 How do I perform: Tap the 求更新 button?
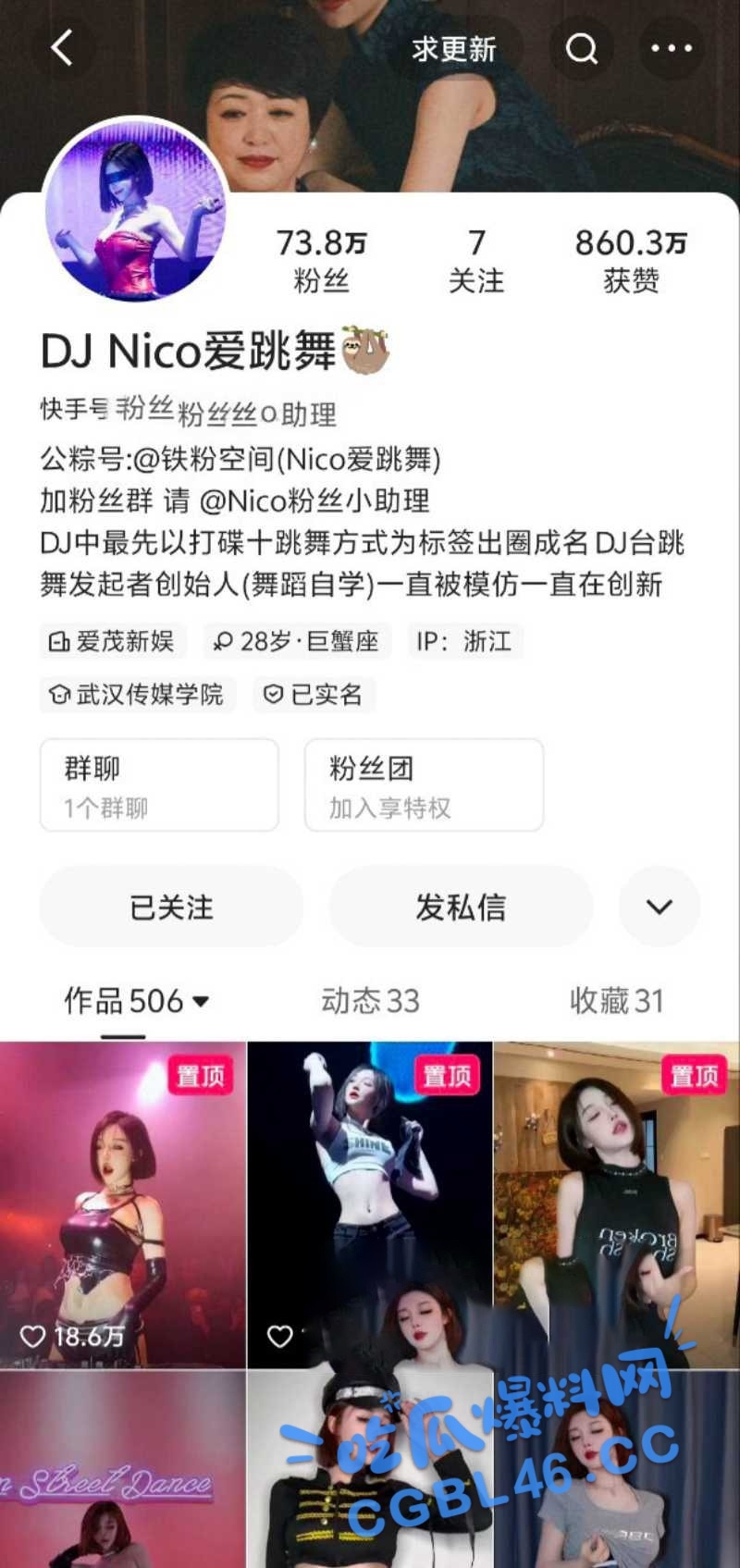tap(453, 49)
